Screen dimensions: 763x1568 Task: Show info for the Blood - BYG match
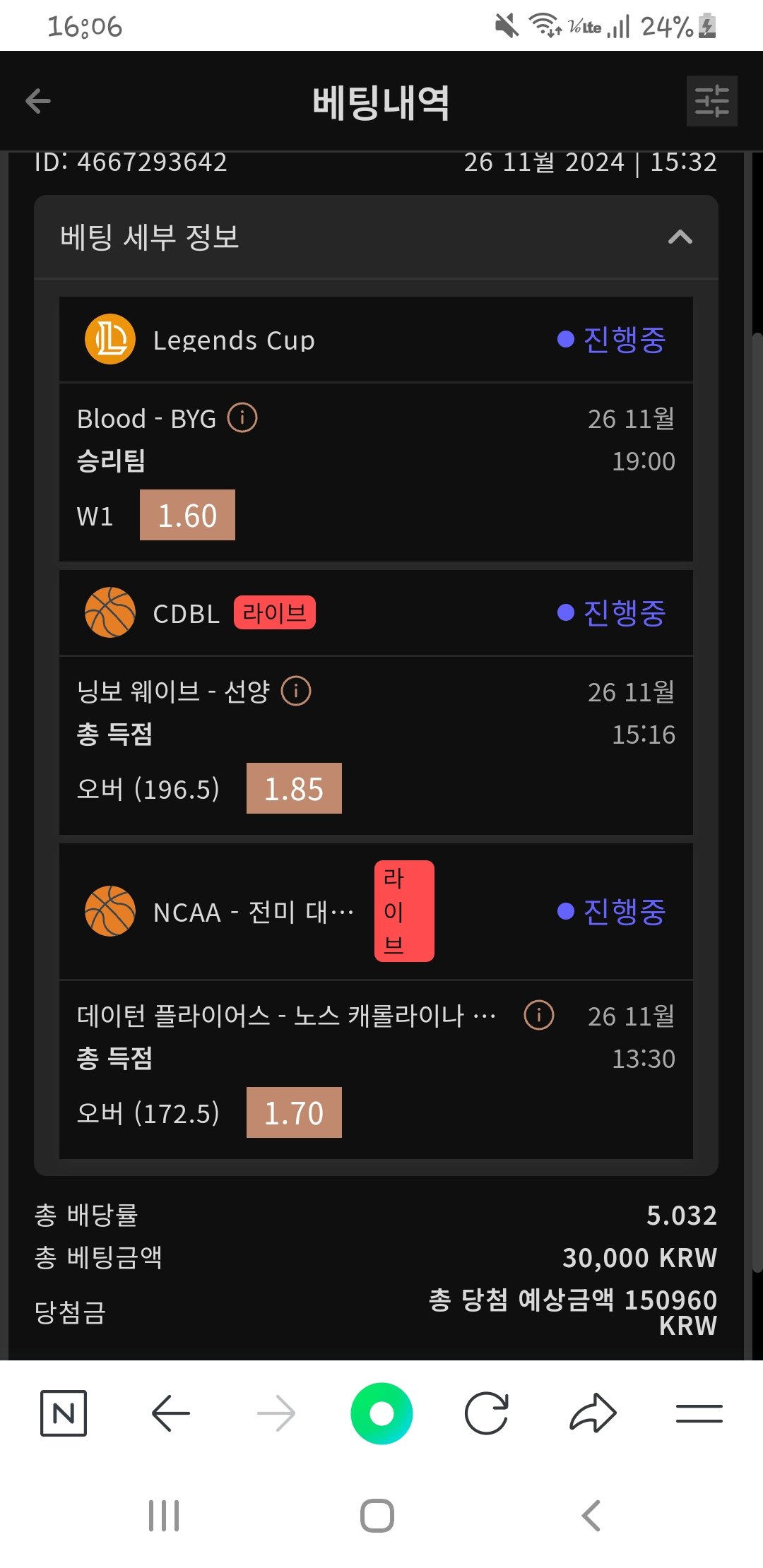click(x=242, y=418)
